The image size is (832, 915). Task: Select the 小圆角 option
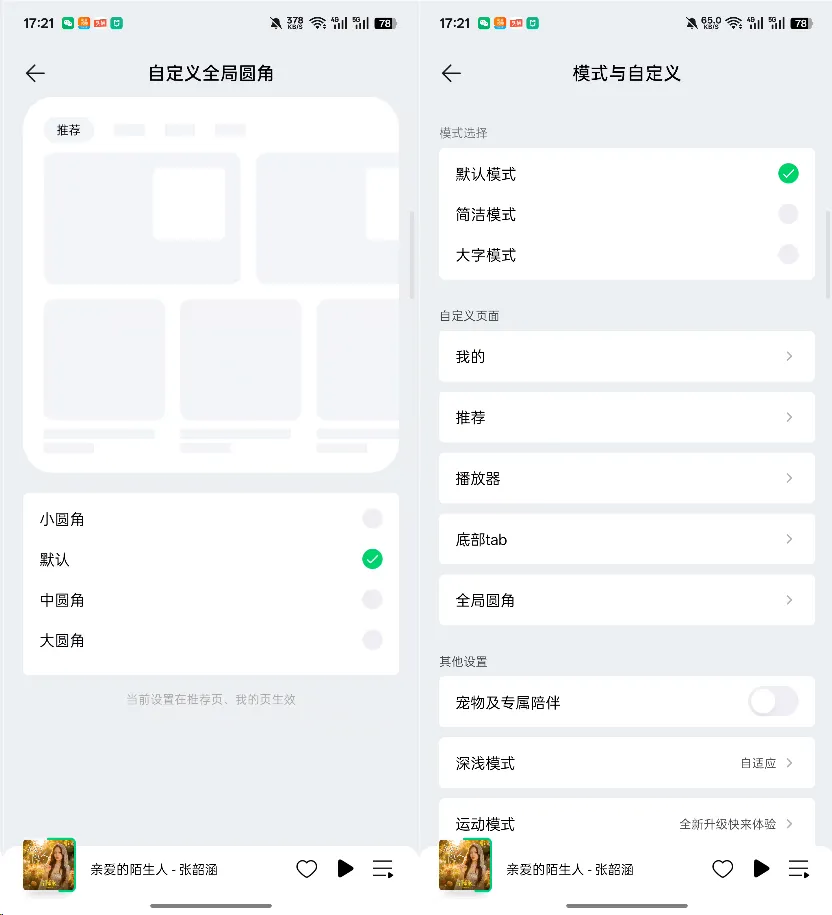tap(372, 519)
